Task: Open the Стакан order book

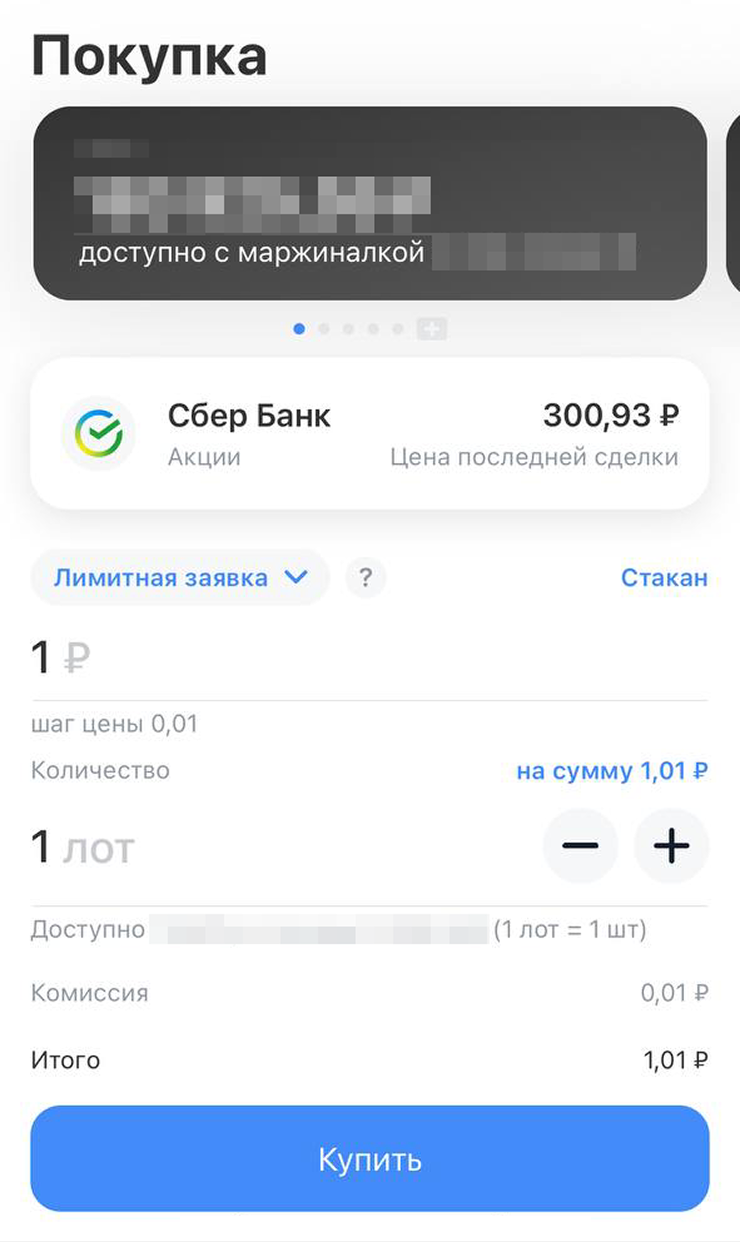Action: tap(664, 578)
